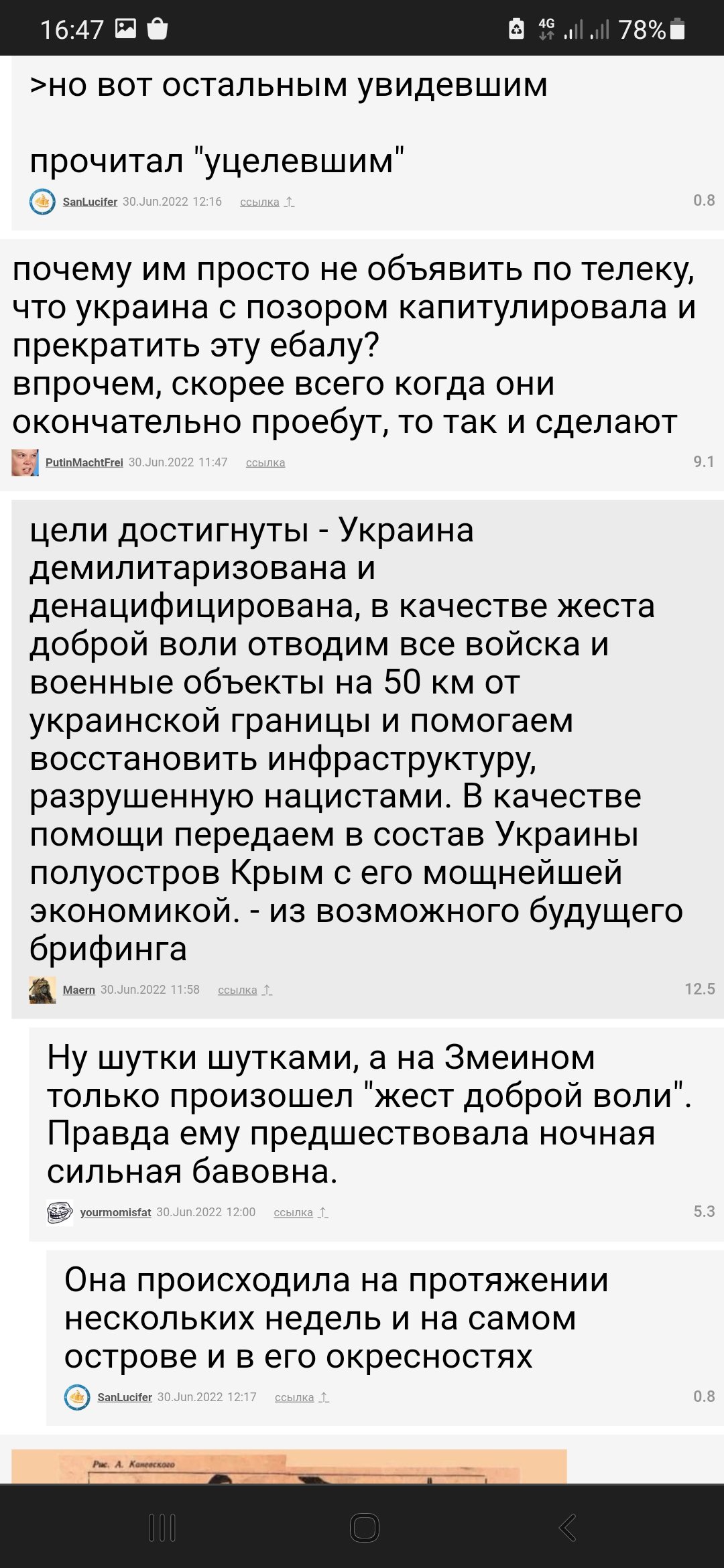Open SanLucifer's profile on the 12:17 comment

125,1397
